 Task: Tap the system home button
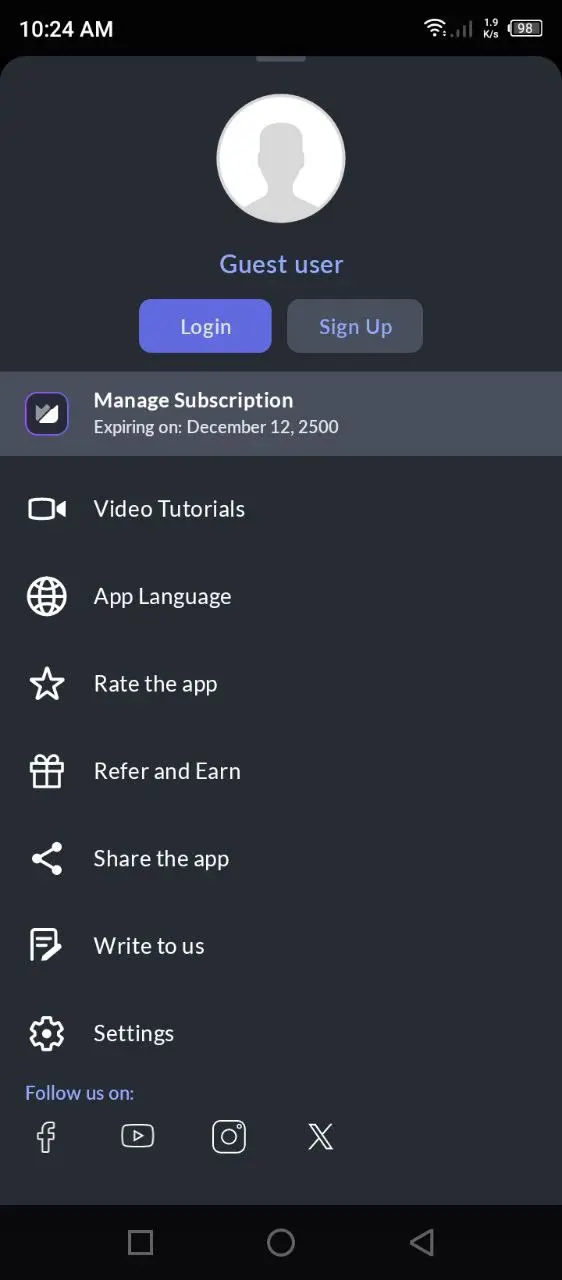pyautogui.click(x=281, y=1243)
